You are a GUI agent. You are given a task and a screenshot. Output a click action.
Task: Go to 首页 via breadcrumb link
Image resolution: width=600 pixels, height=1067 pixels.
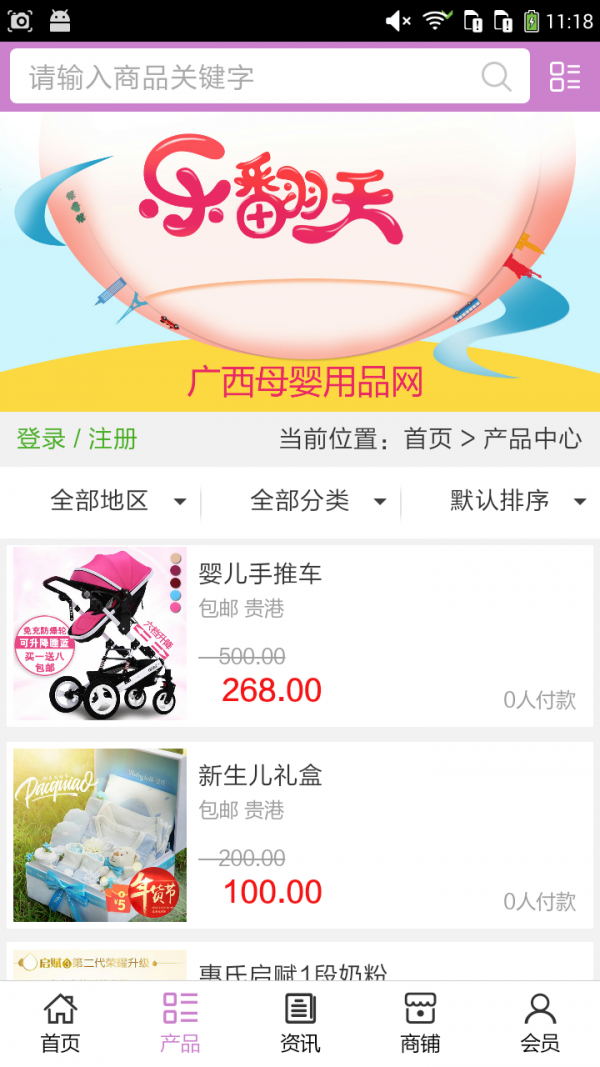coord(428,439)
